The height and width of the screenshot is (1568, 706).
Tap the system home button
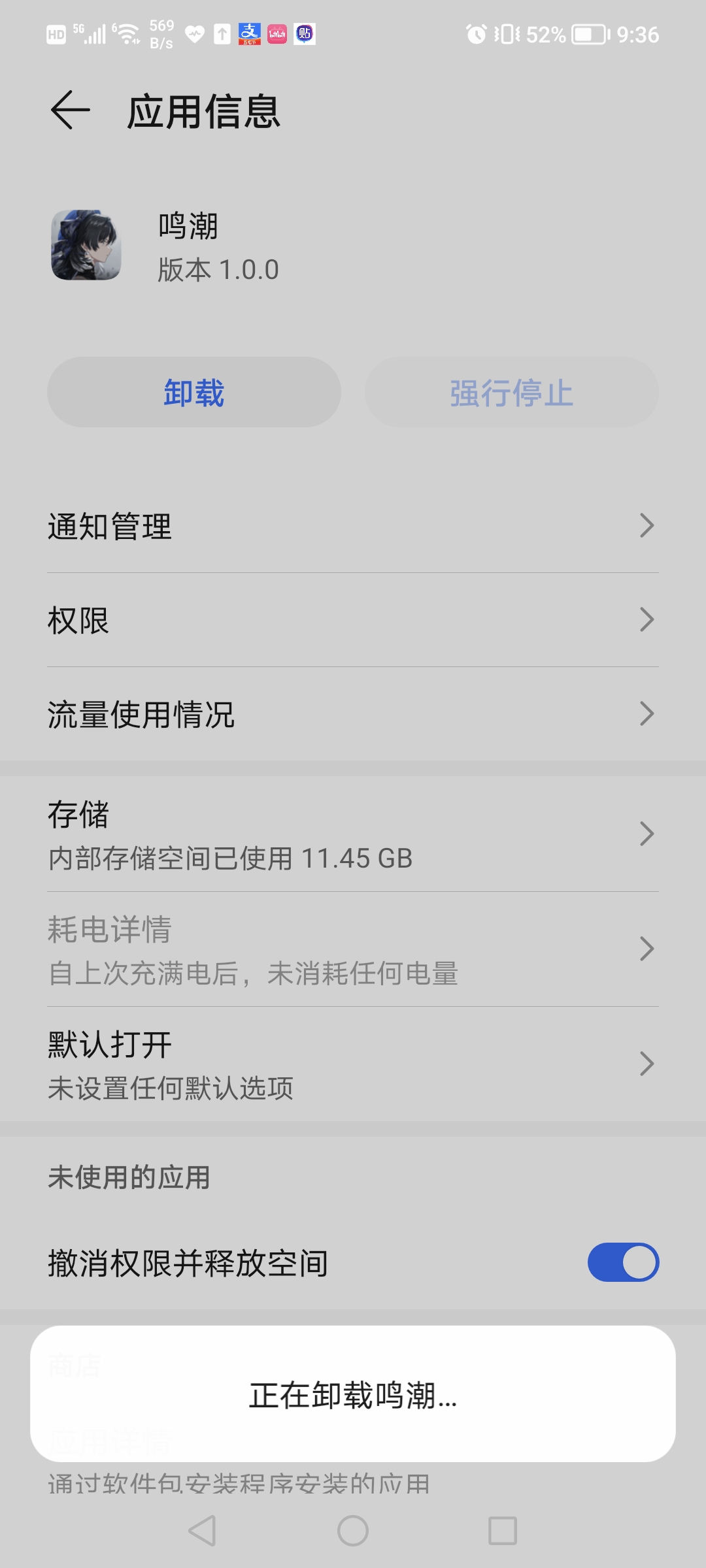(353, 1531)
